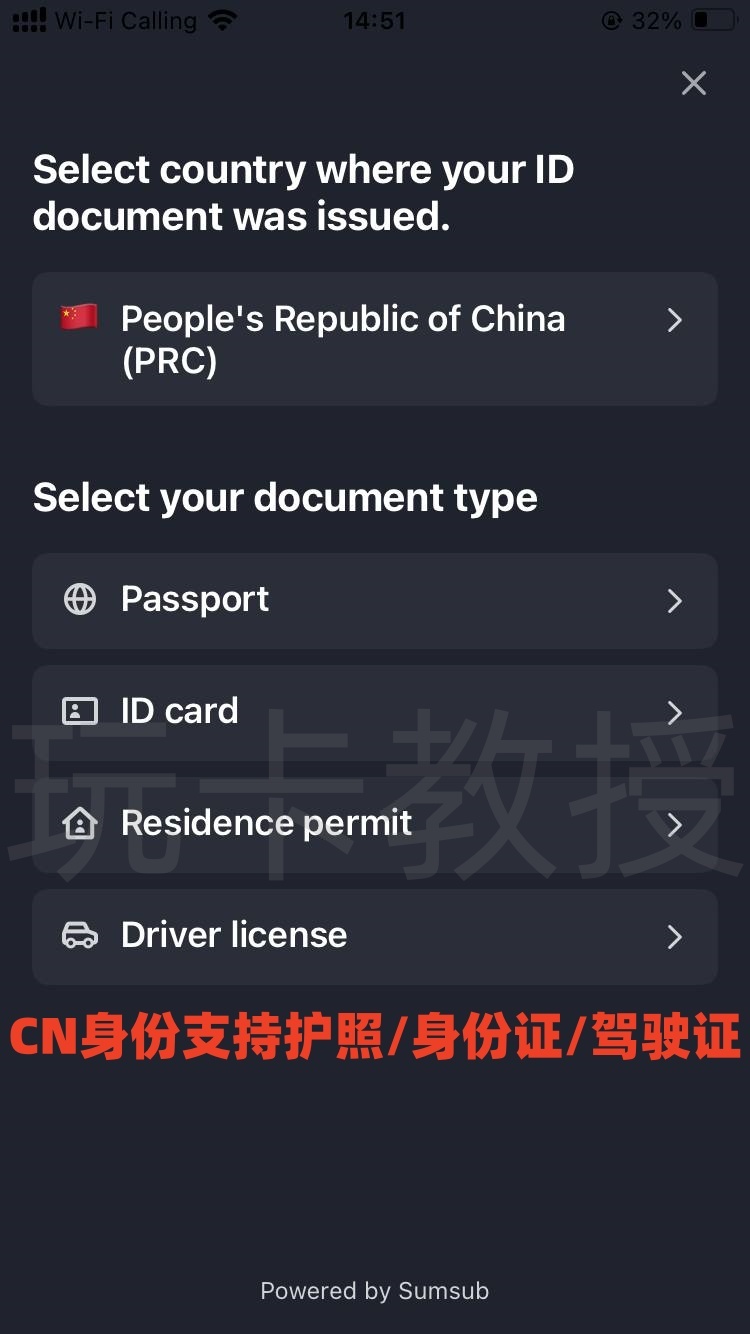Image resolution: width=750 pixels, height=1334 pixels.
Task: Close the document selection screen
Action: click(x=693, y=83)
